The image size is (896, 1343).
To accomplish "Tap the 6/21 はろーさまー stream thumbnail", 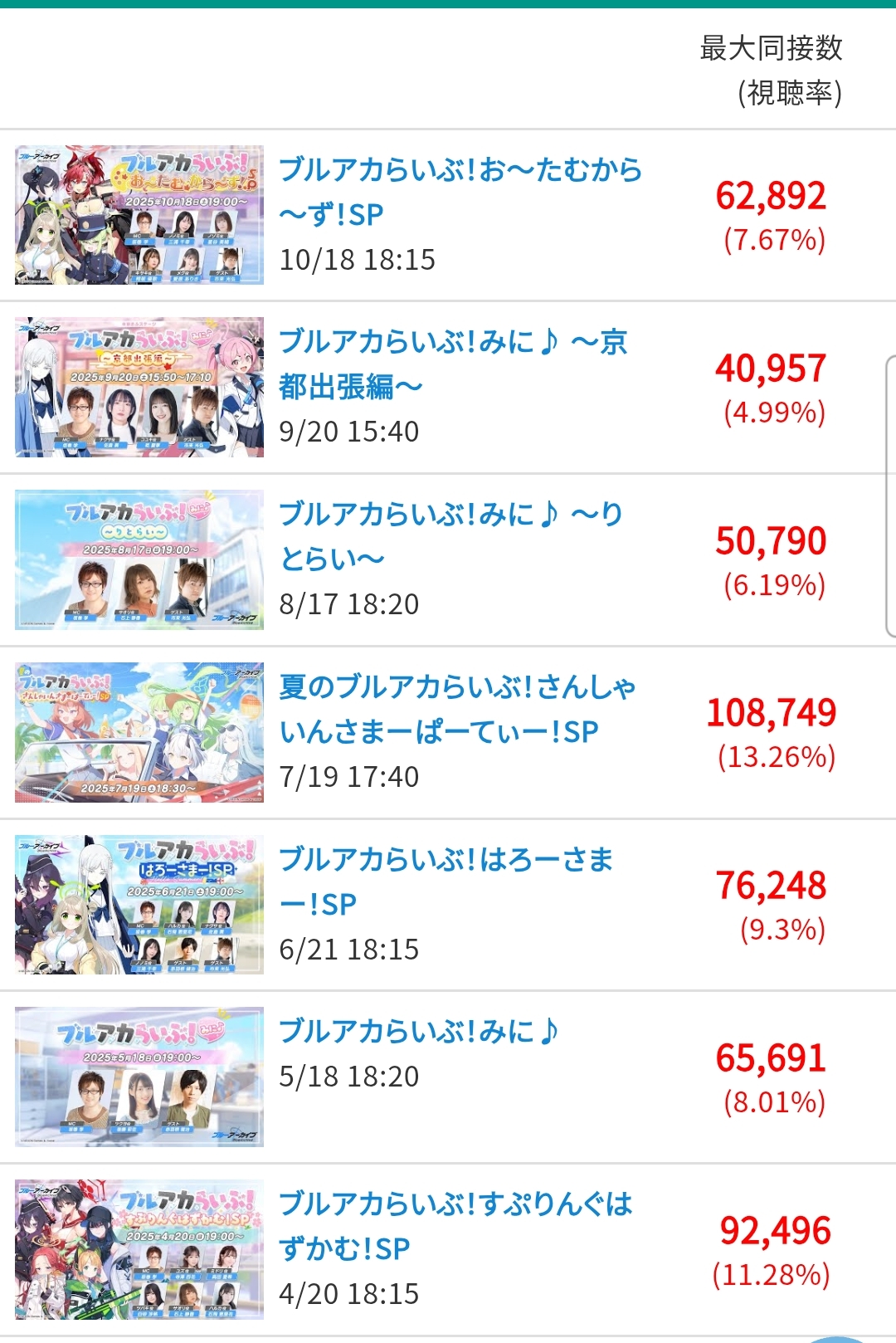I will 139,905.
